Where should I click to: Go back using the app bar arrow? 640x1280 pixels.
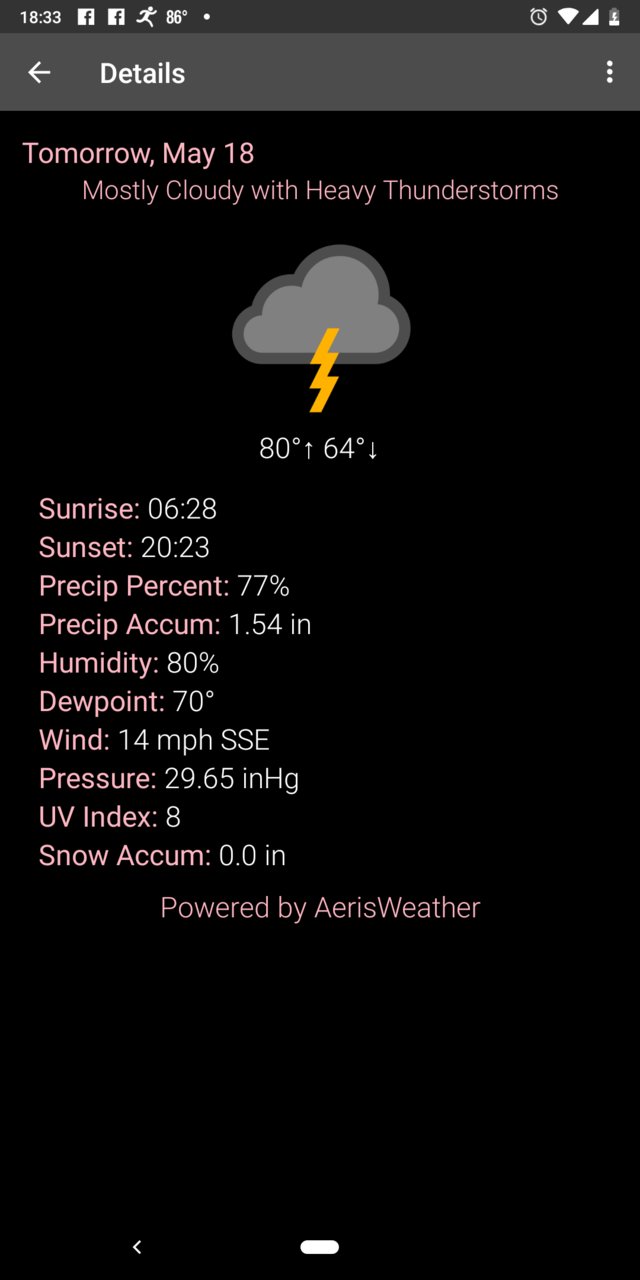39,73
